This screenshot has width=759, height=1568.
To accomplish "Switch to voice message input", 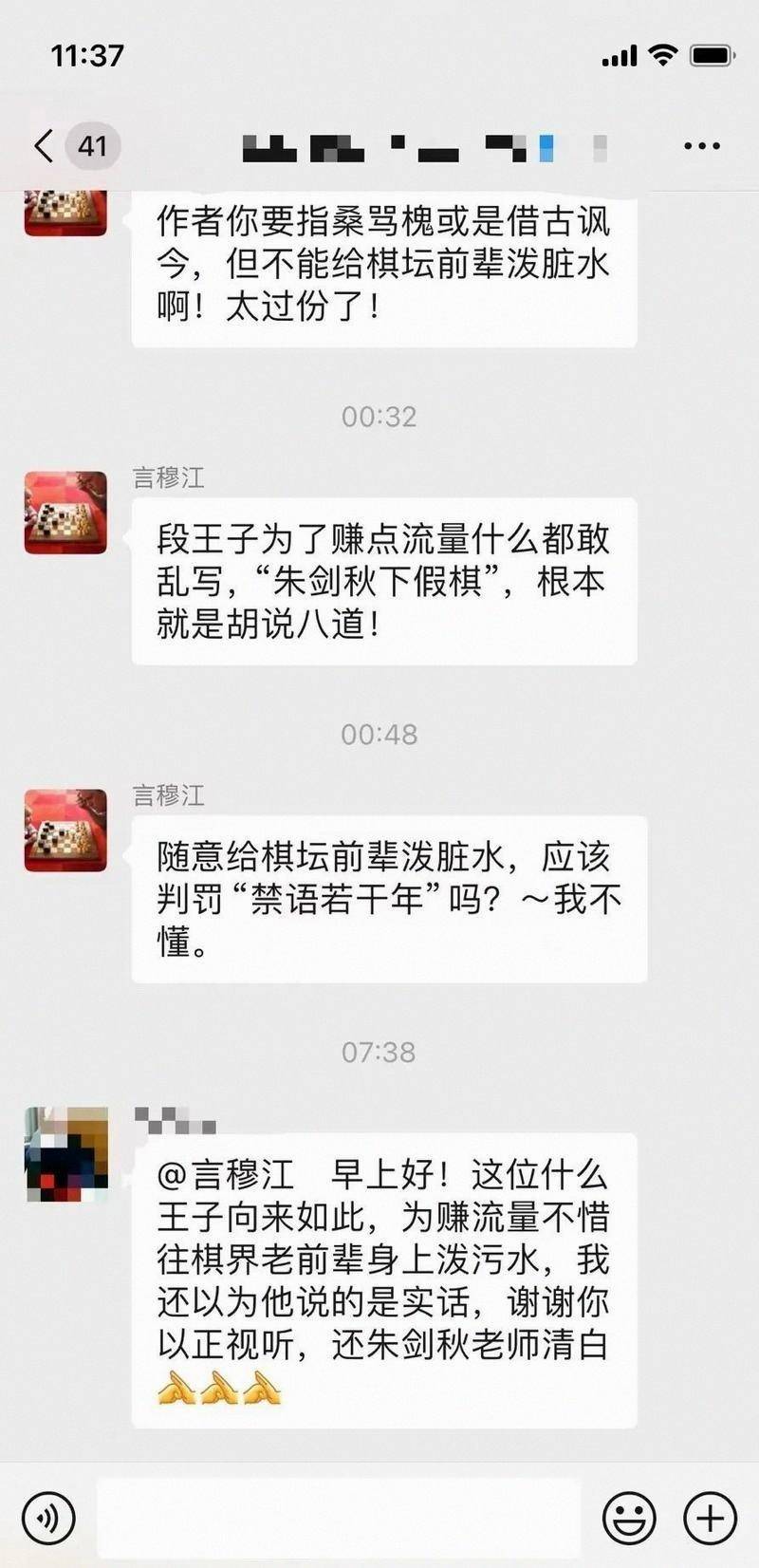I will 48,1517.
